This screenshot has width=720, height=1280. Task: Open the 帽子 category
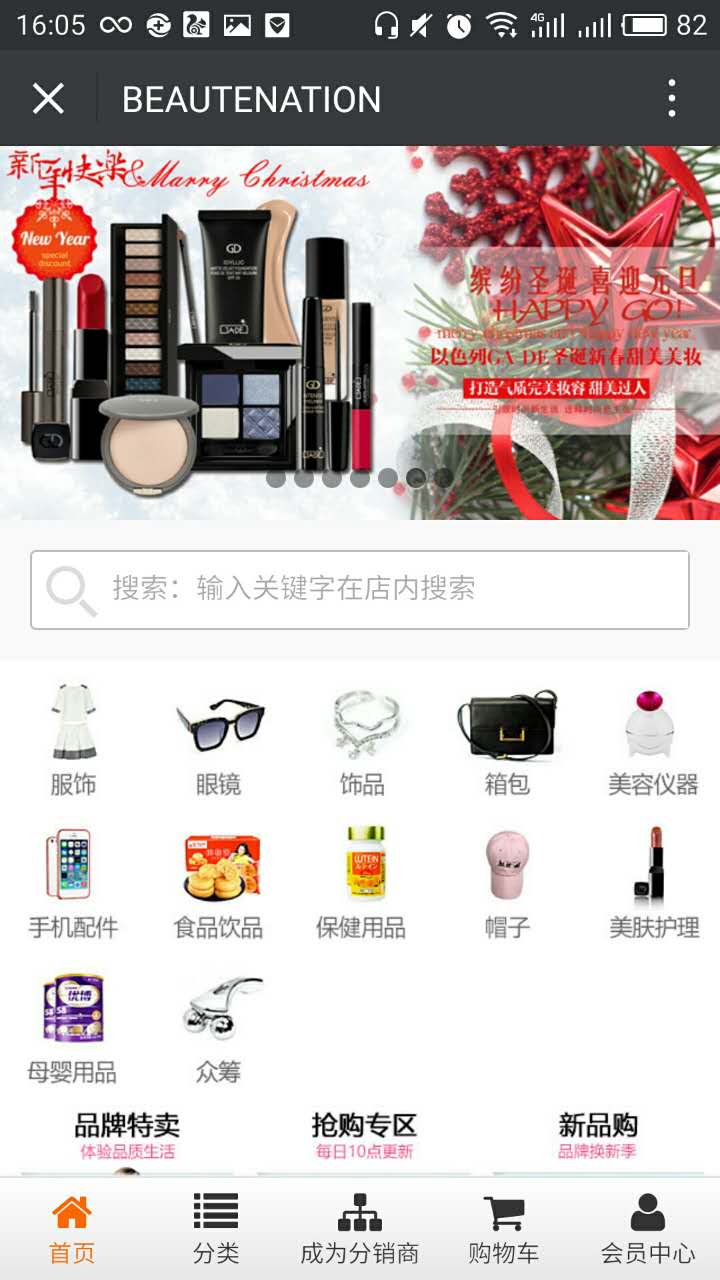coord(507,883)
